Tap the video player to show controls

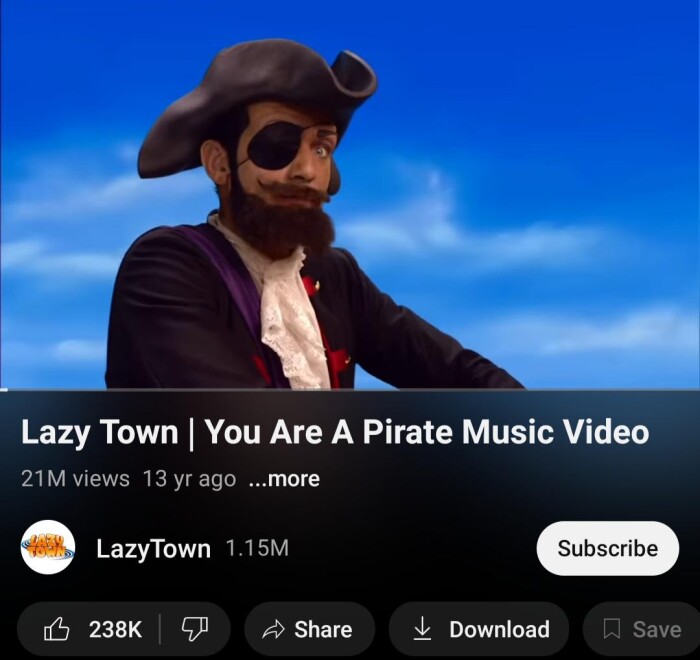click(x=350, y=195)
